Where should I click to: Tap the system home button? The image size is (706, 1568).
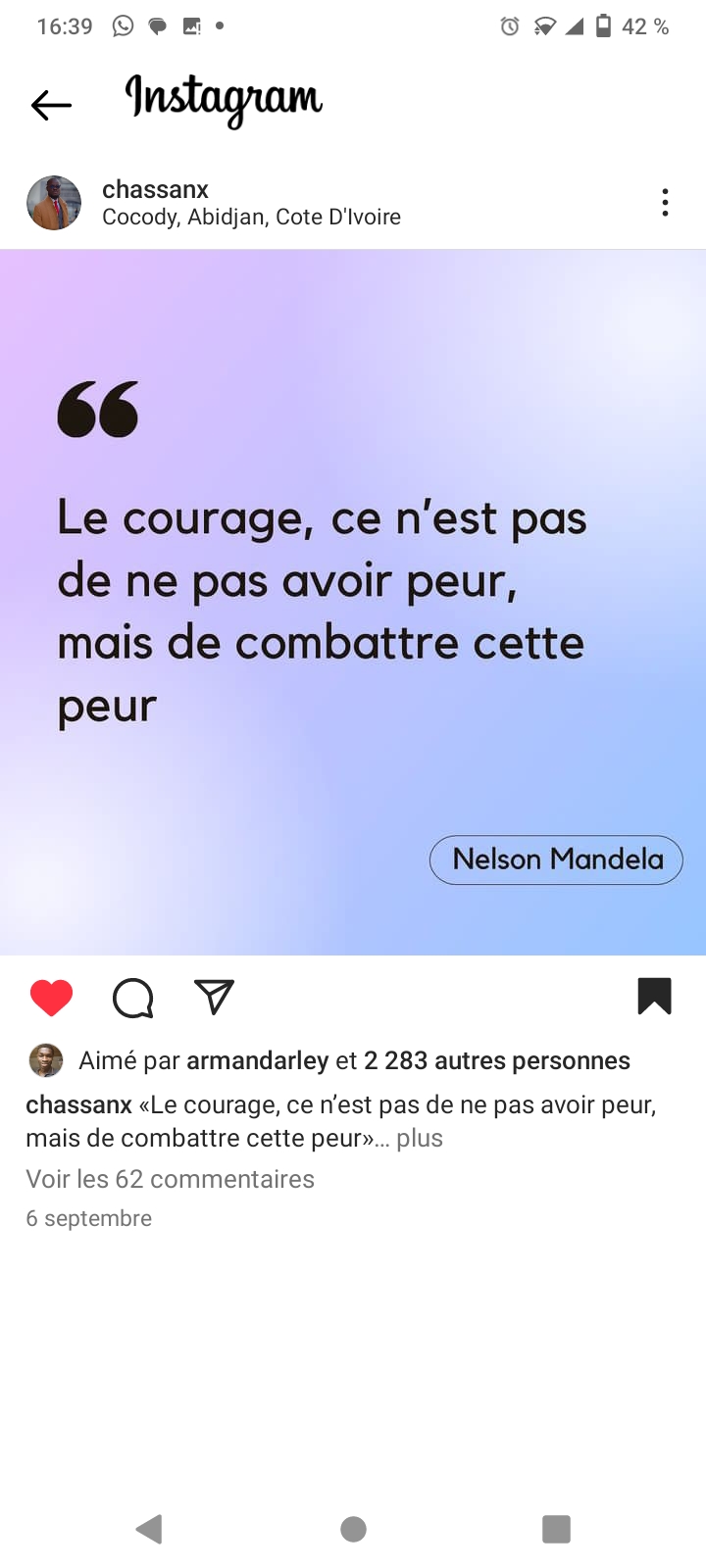(353, 1529)
